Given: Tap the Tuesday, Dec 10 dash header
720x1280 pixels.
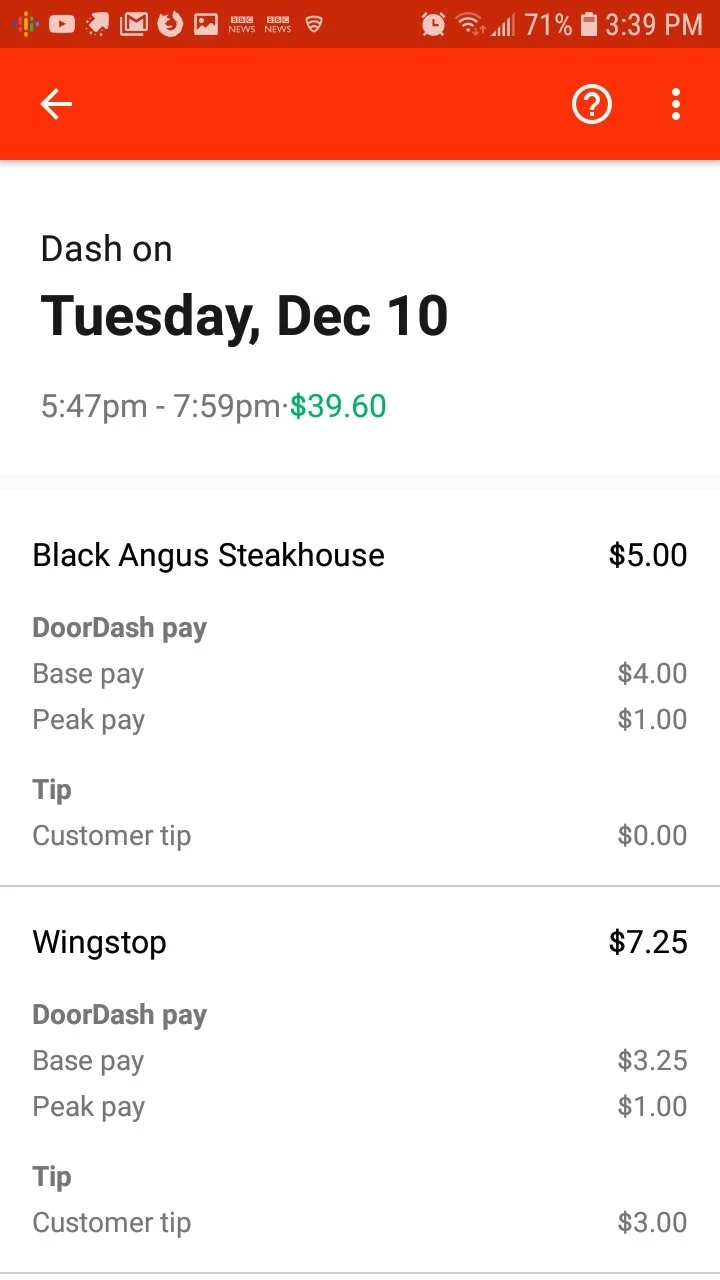Looking at the screenshot, I should click(x=243, y=315).
